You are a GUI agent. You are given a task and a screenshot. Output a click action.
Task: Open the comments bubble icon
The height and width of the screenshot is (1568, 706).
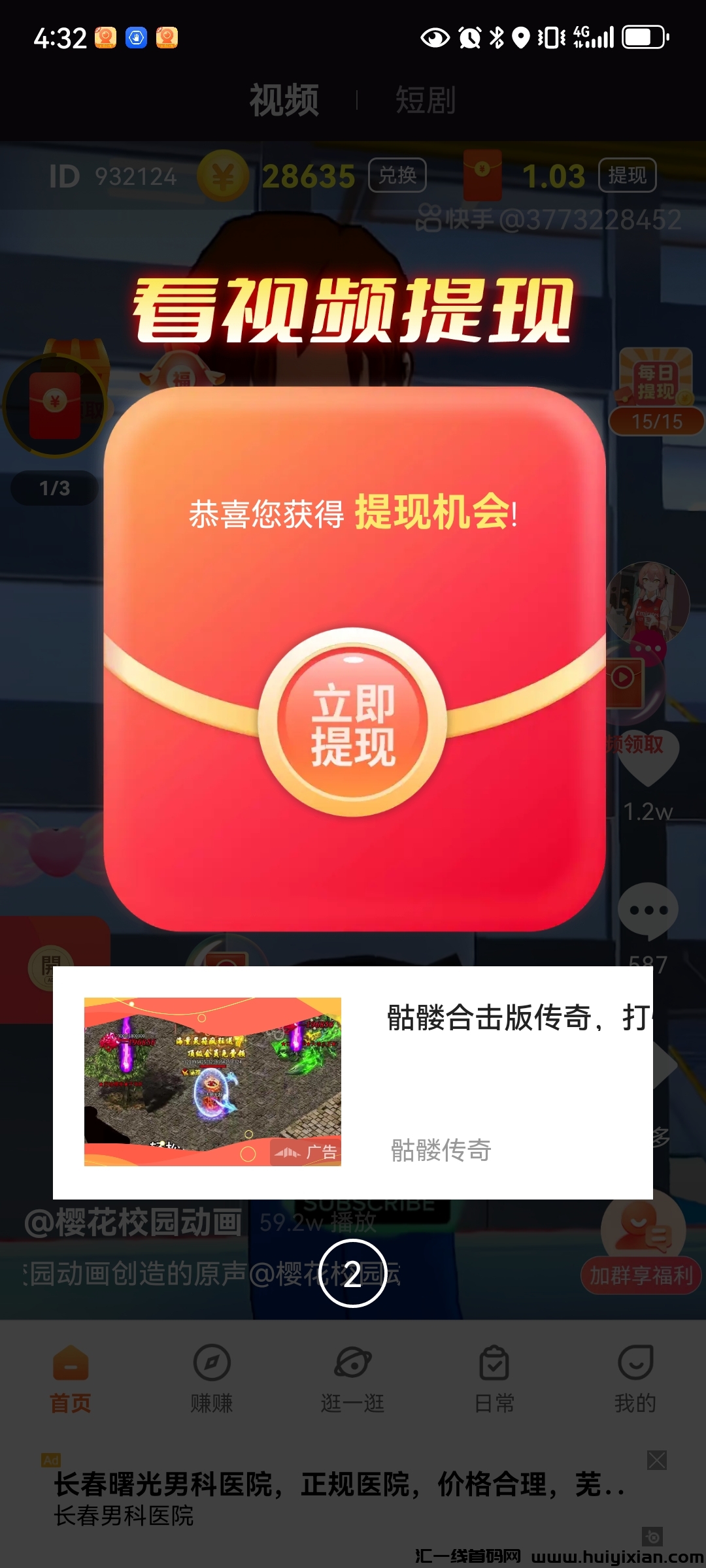coord(648,911)
